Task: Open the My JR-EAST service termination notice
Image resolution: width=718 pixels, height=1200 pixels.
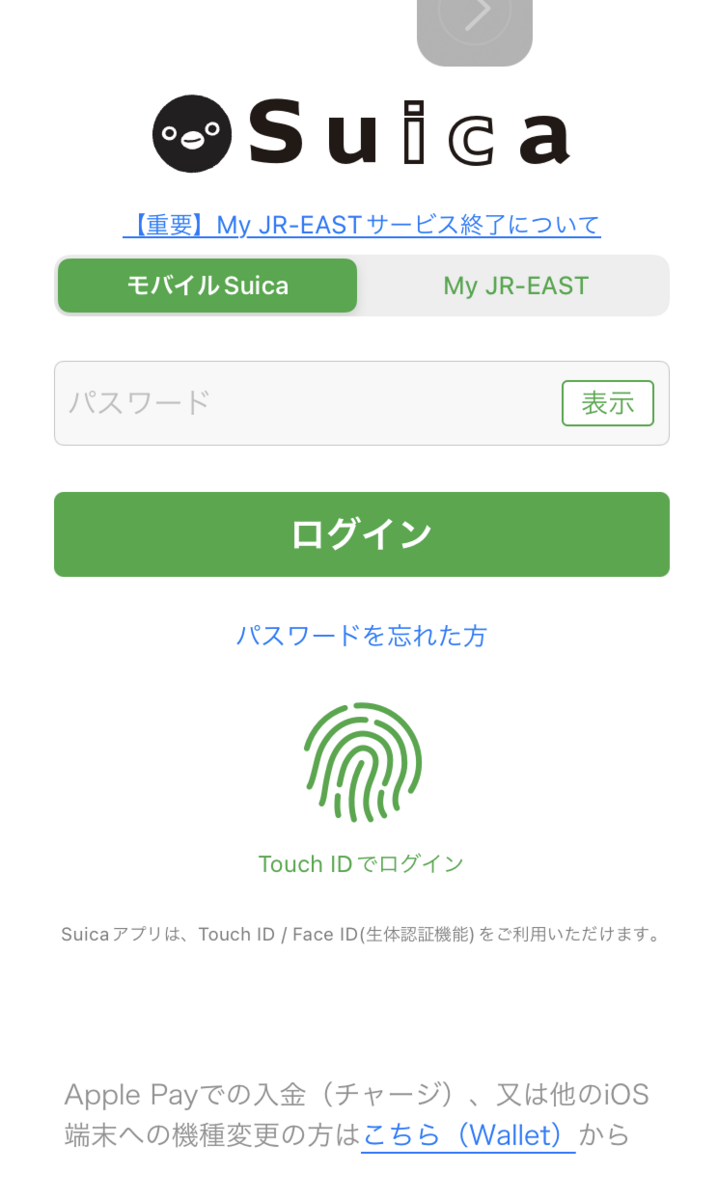Action: tap(362, 225)
